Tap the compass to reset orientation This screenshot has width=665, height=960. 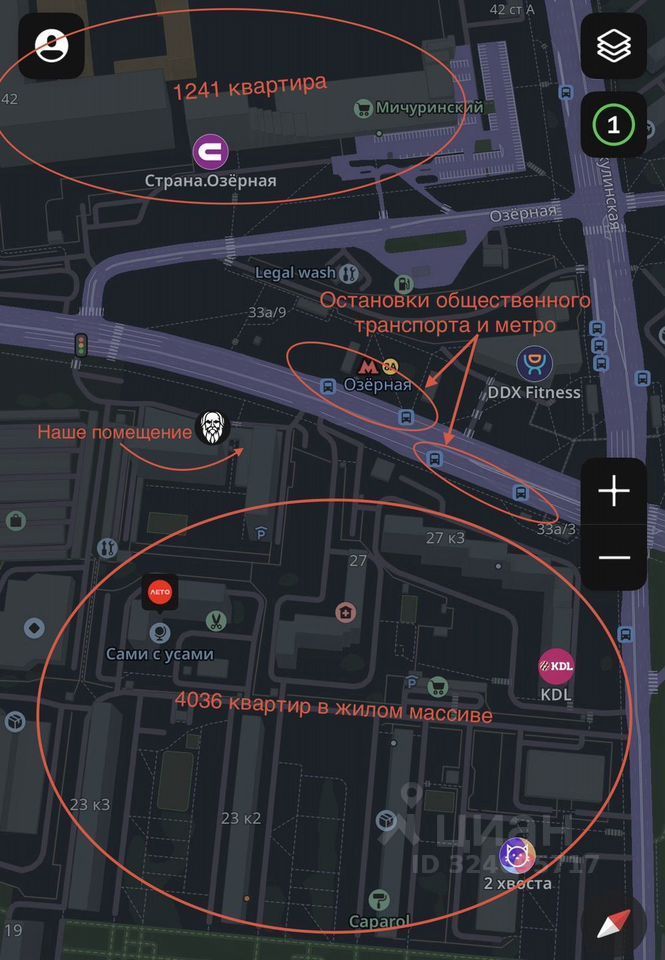[x=613, y=925]
